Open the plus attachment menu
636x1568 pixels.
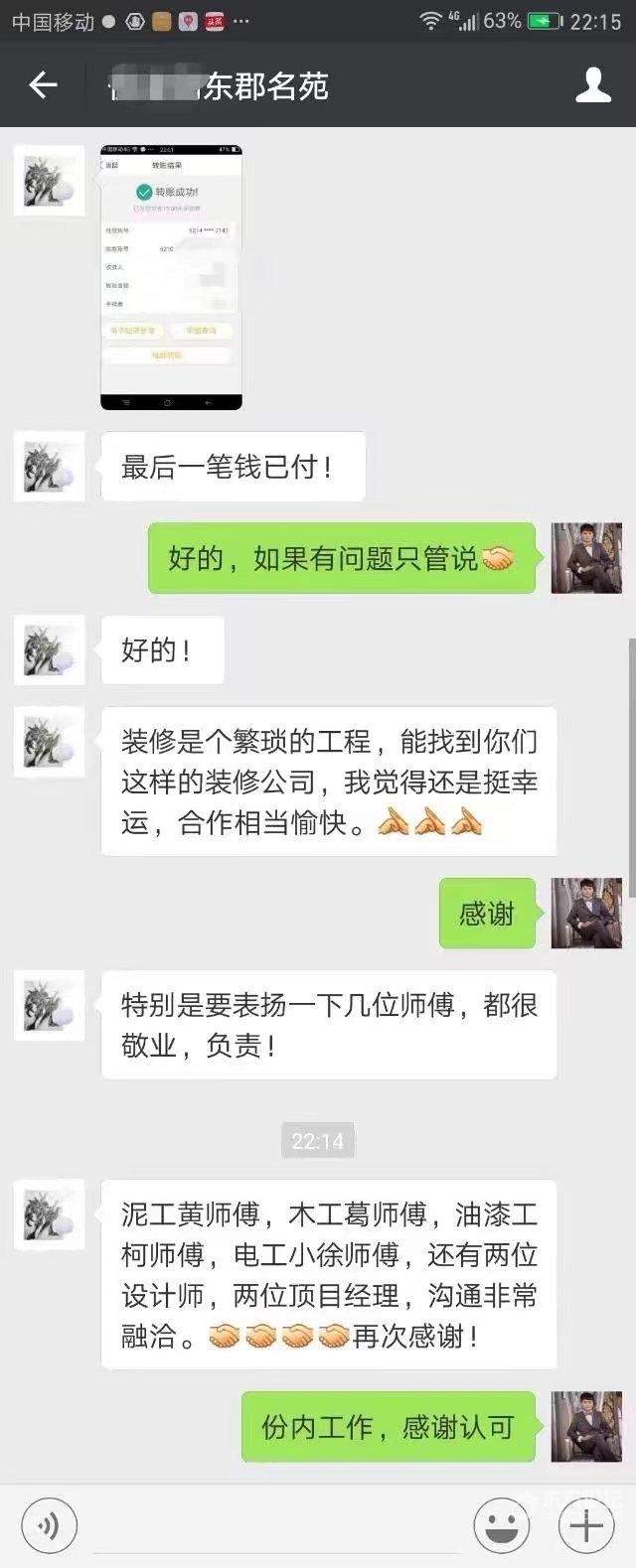pos(586,1524)
